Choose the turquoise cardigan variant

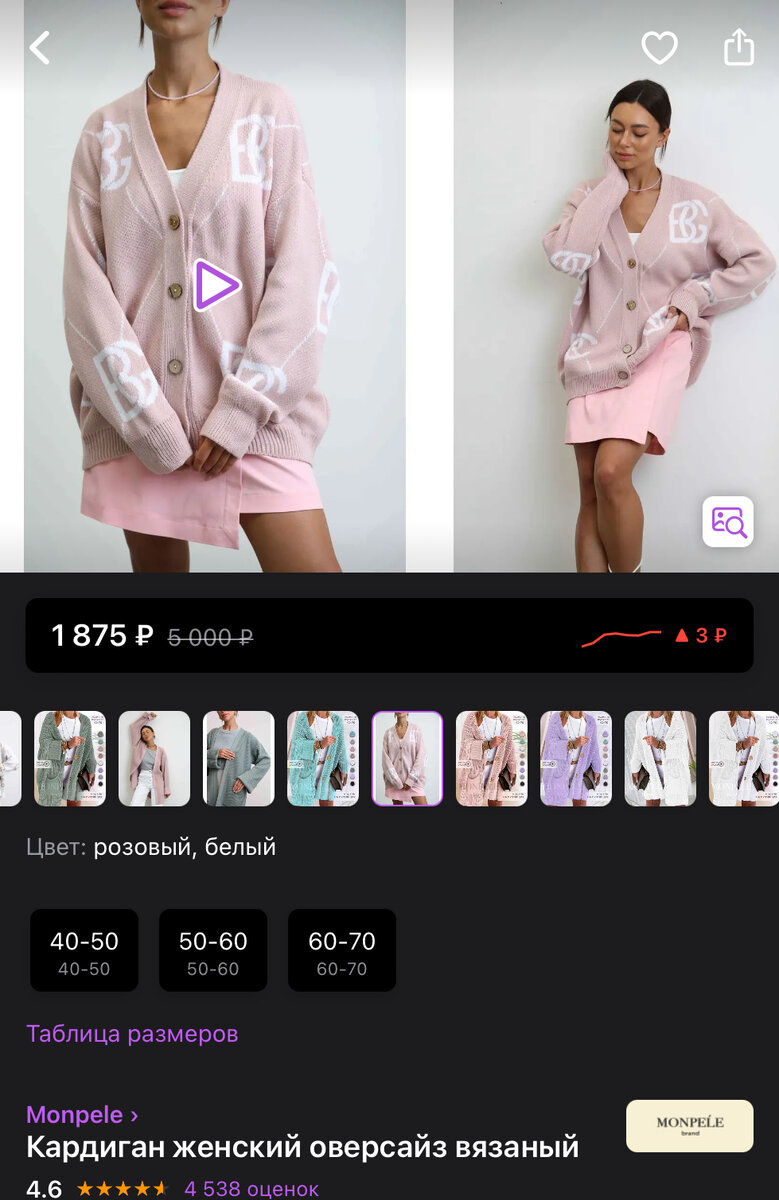click(x=323, y=759)
